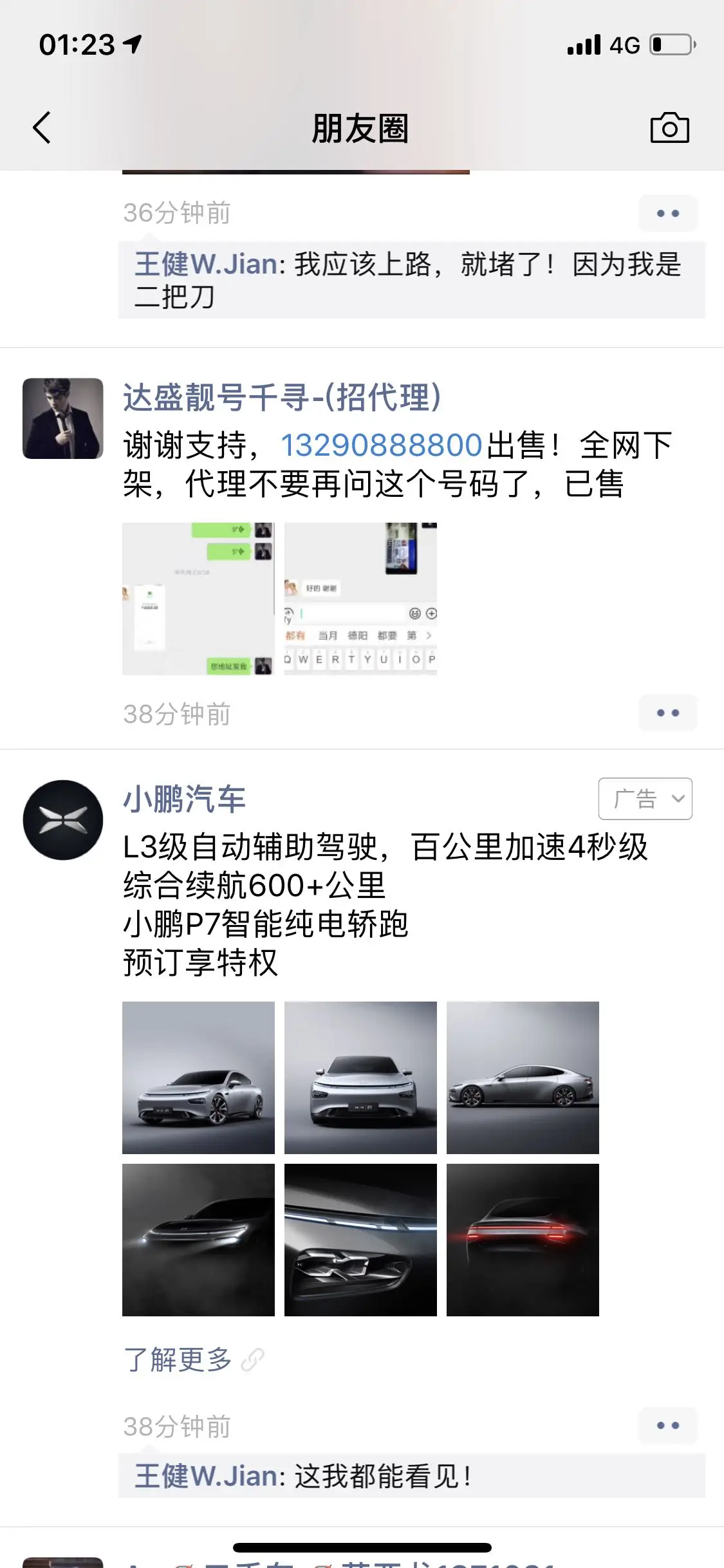Image resolution: width=724 pixels, height=1568 pixels.
Task: Open the actions menu under the 小鹏汽车 ad
Action: pos(667,1425)
